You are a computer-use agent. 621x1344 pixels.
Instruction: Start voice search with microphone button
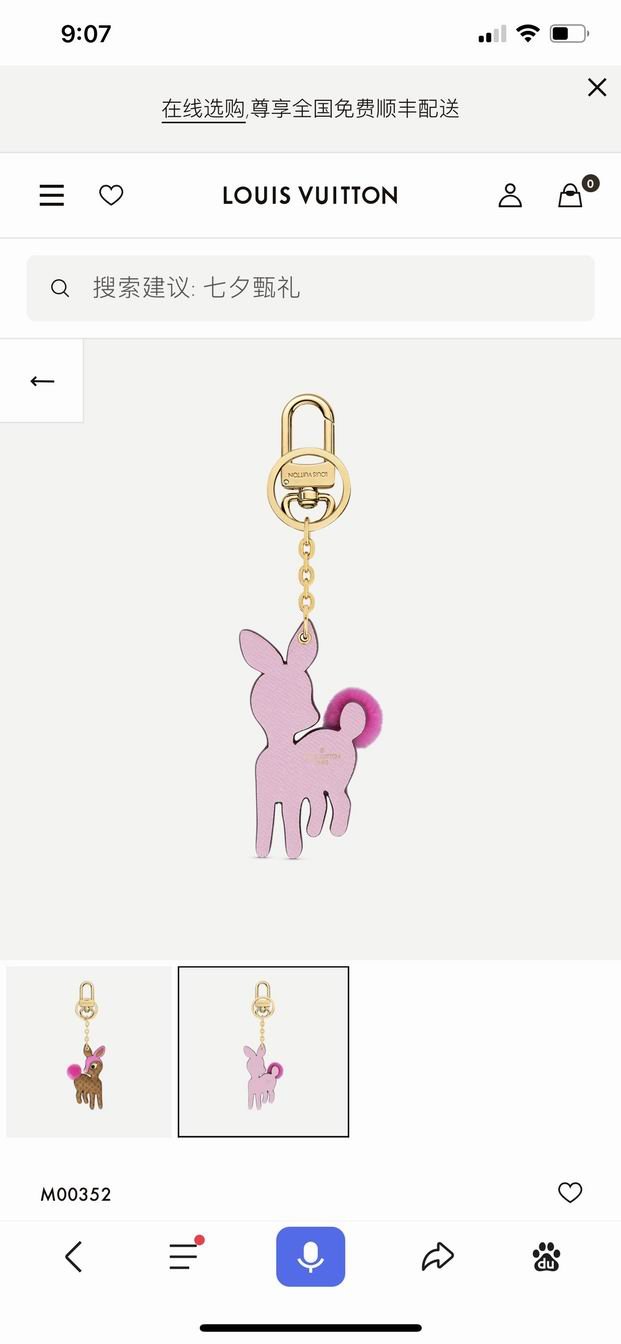[310, 1256]
